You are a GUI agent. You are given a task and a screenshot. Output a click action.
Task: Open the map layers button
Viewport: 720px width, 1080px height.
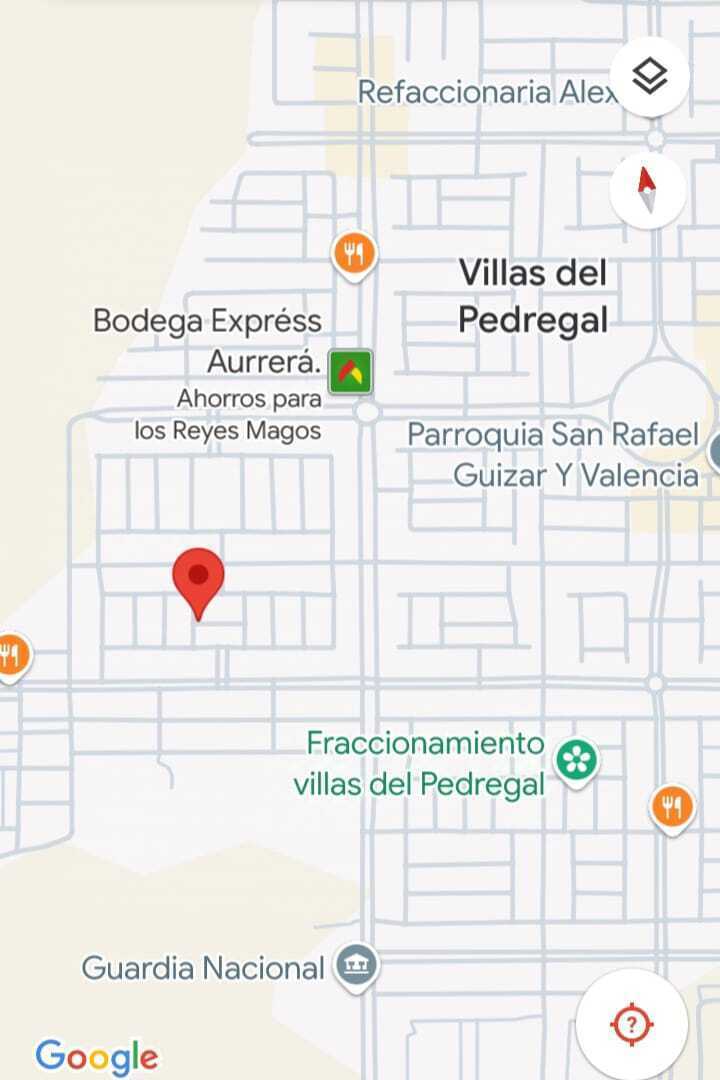tap(650, 76)
